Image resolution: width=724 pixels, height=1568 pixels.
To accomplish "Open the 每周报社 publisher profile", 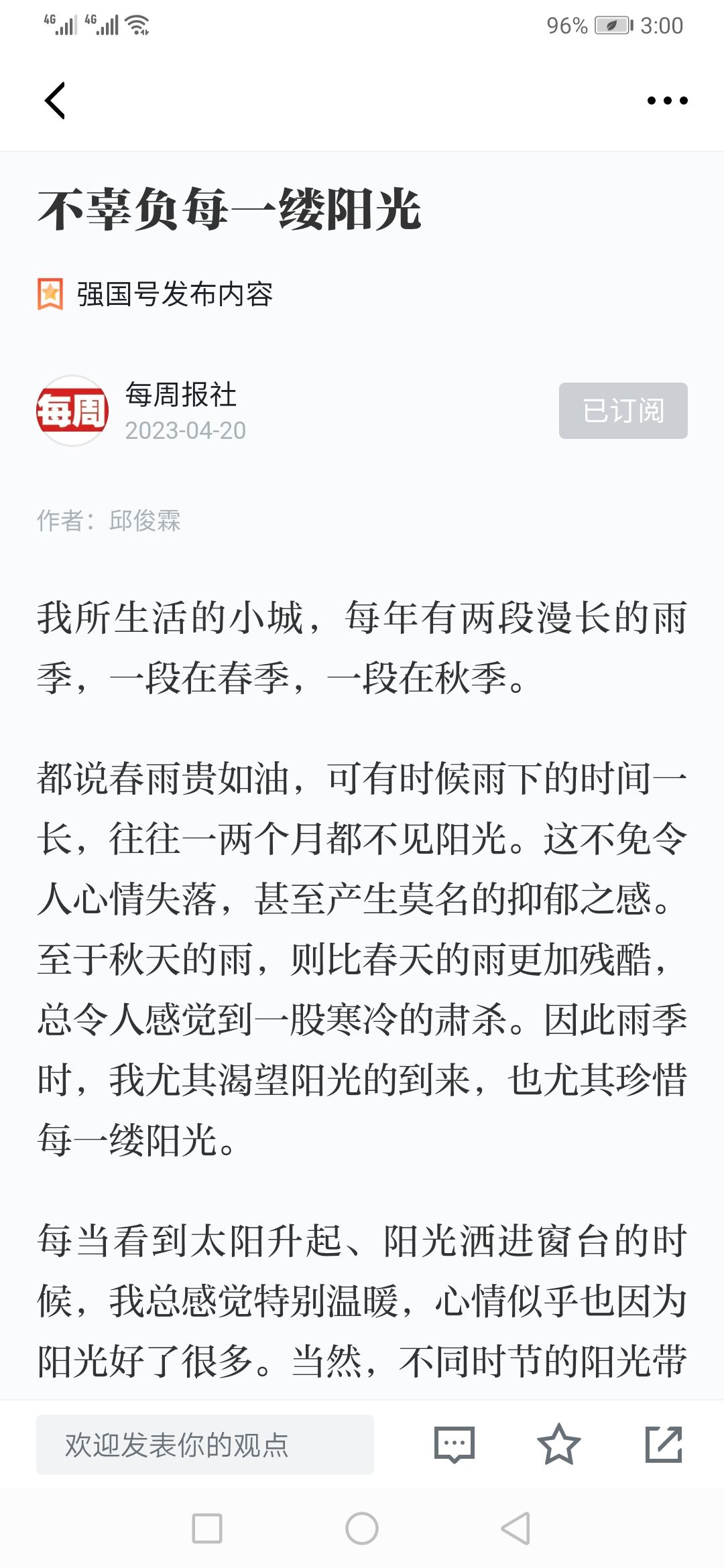I will (180, 395).
